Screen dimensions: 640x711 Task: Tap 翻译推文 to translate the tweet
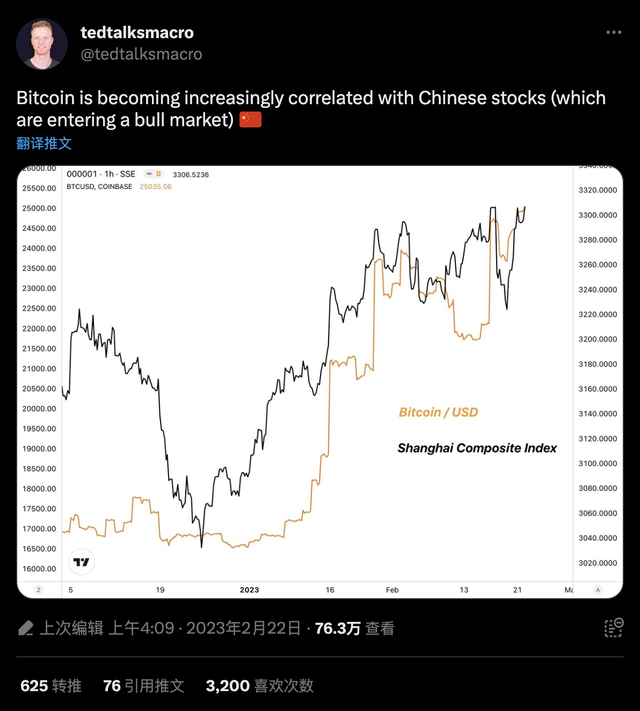point(44,143)
